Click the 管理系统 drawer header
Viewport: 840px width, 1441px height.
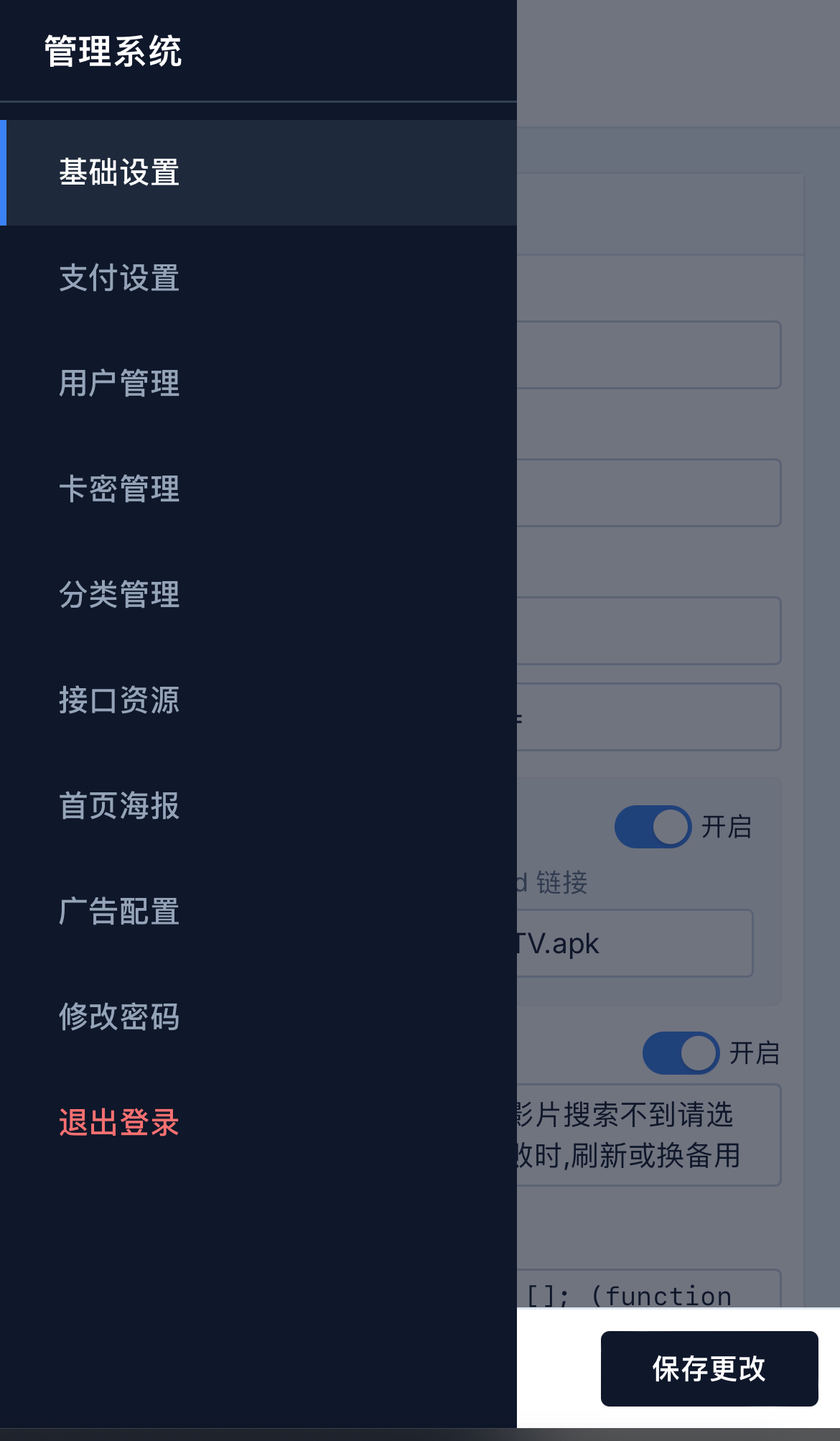tap(111, 49)
